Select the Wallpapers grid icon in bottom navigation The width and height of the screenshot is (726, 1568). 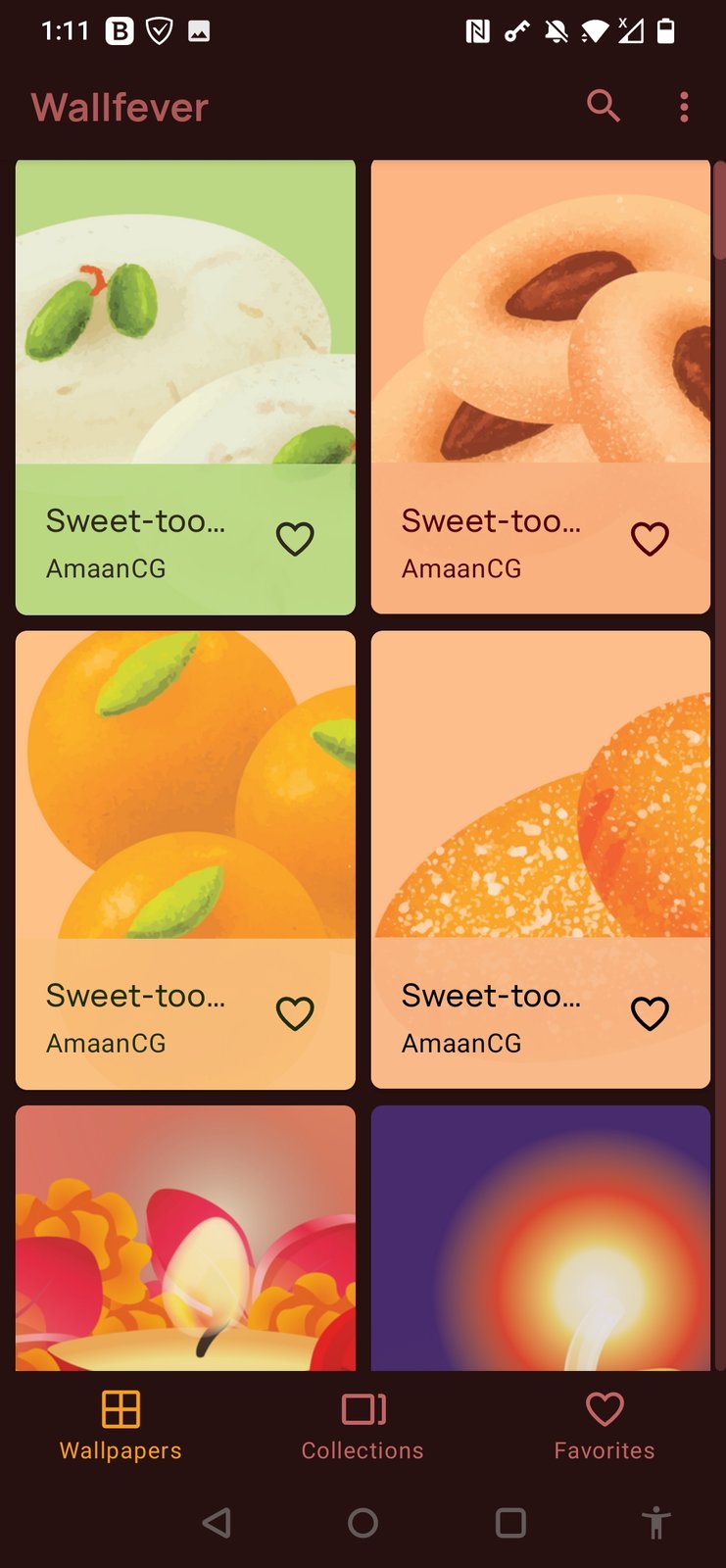121,1411
